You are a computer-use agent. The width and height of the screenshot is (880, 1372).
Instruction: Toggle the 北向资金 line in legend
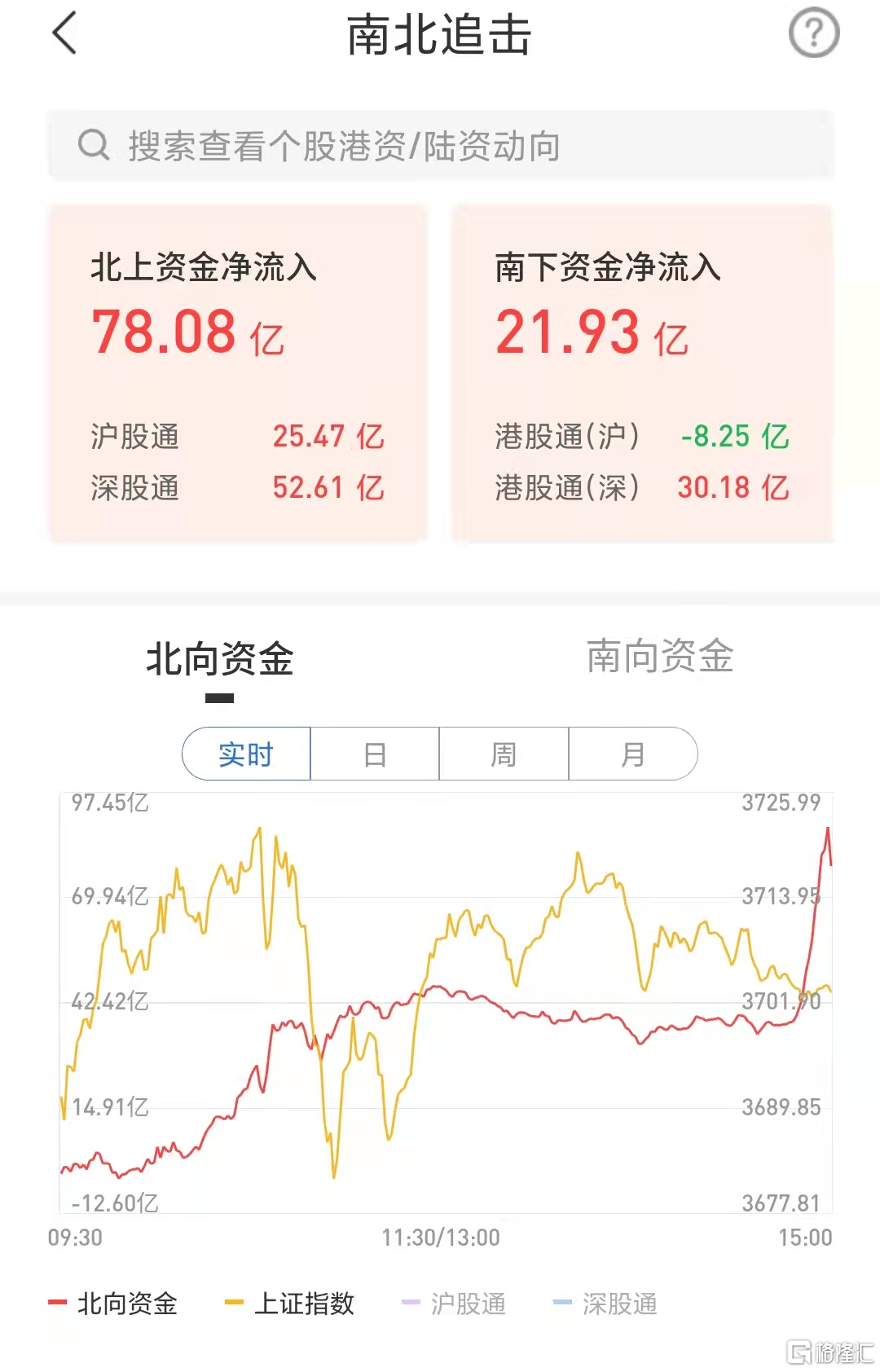click(114, 1304)
